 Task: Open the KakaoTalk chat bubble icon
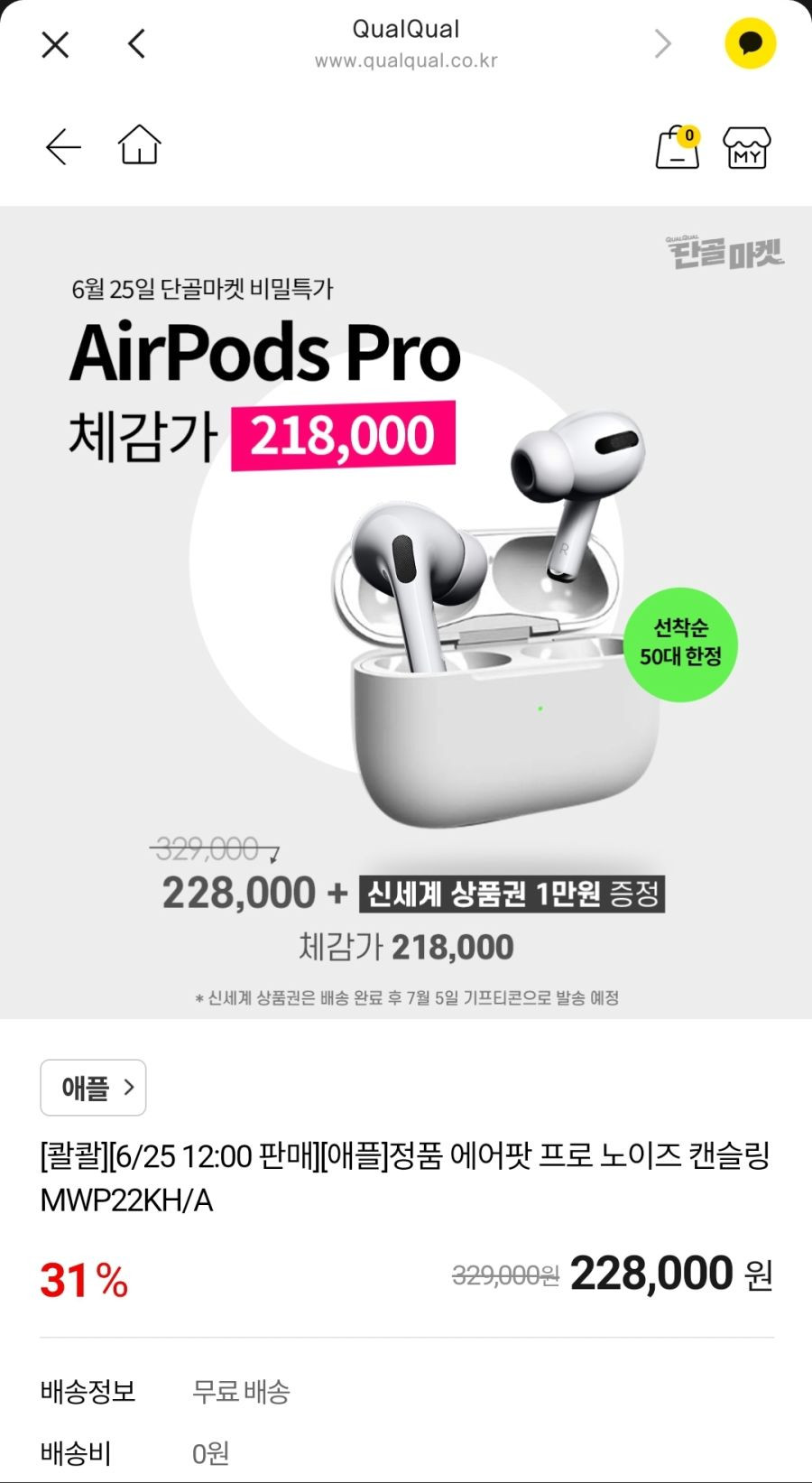(x=751, y=43)
